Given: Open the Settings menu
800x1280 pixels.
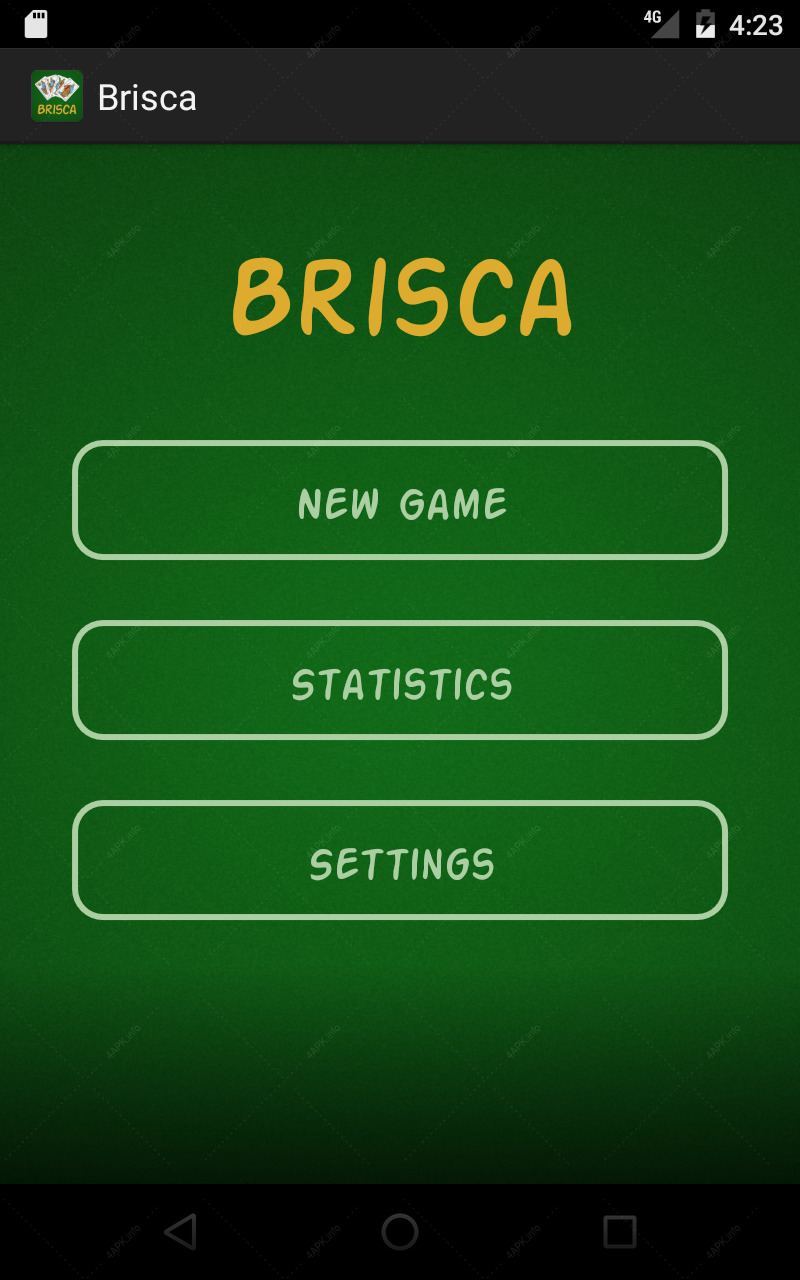Looking at the screenshot, I should (400, 860).
